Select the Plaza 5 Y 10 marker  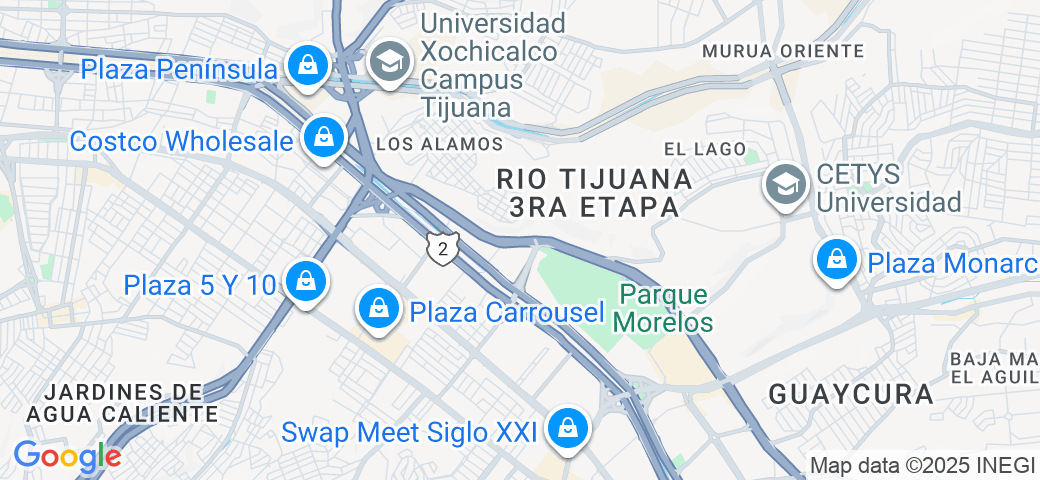(302, 281)
